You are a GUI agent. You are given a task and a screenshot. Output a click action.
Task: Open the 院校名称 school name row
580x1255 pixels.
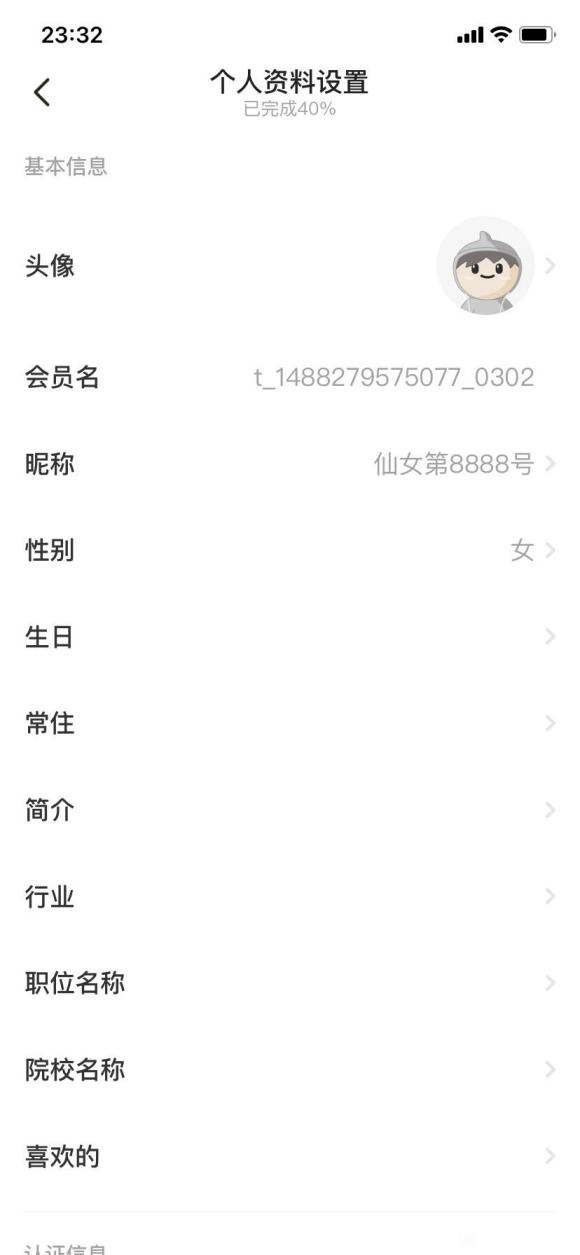pos(290,1070)
